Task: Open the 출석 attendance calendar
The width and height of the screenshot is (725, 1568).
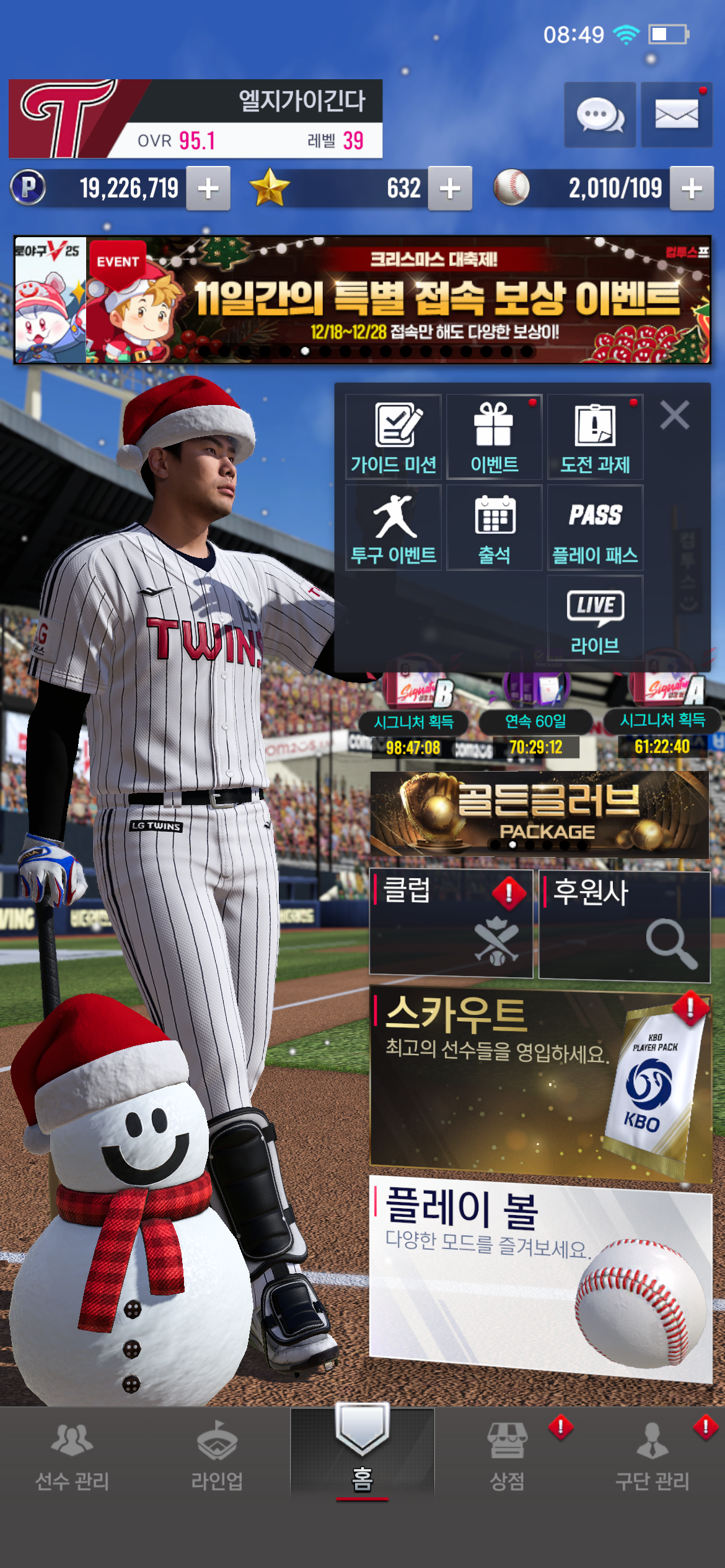Action: point(494,528)
